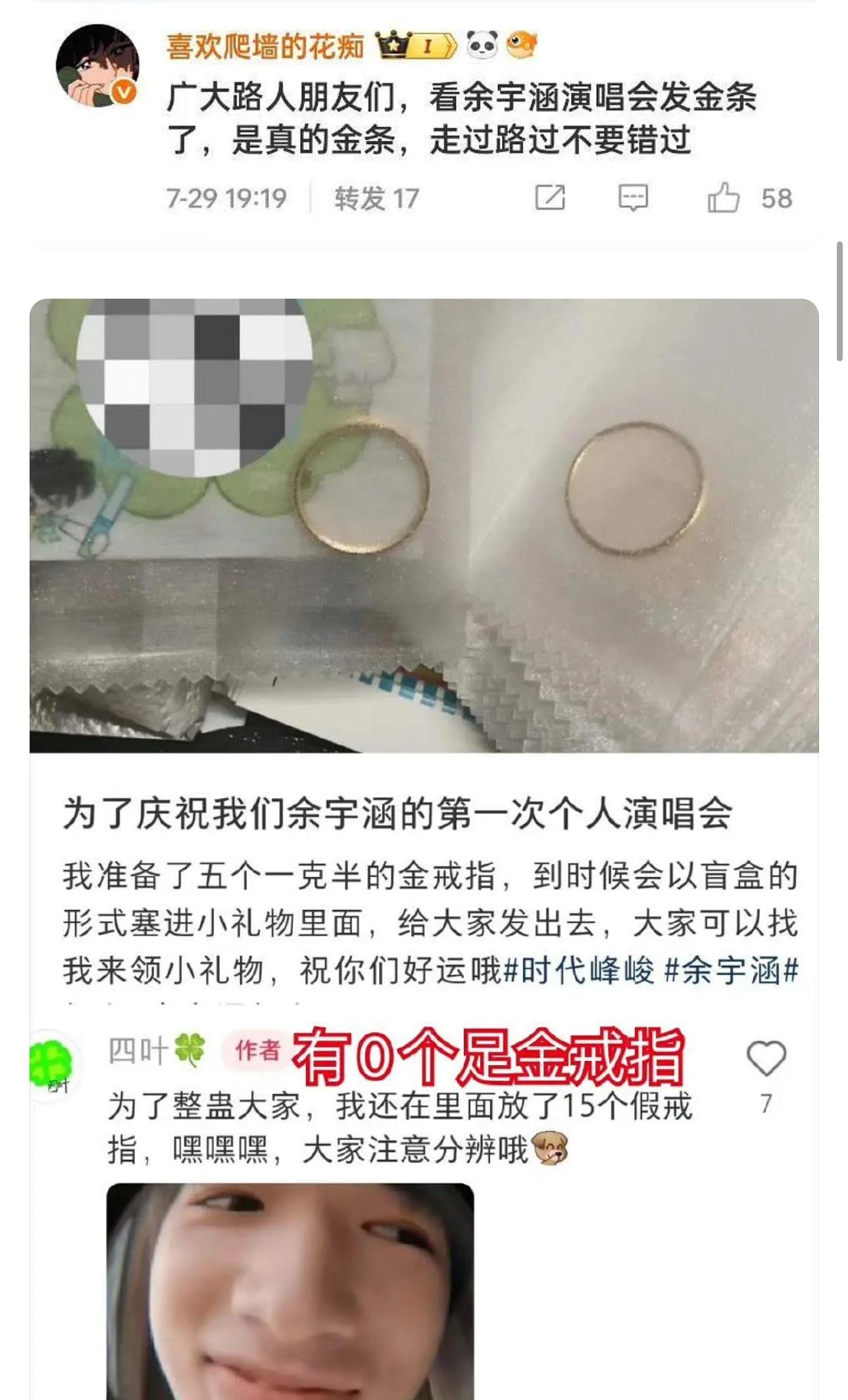Screen dimensions: 848x1400
Task: Open the avatar of 喜欢爬墙的花痴
Action: click(97, 66)
